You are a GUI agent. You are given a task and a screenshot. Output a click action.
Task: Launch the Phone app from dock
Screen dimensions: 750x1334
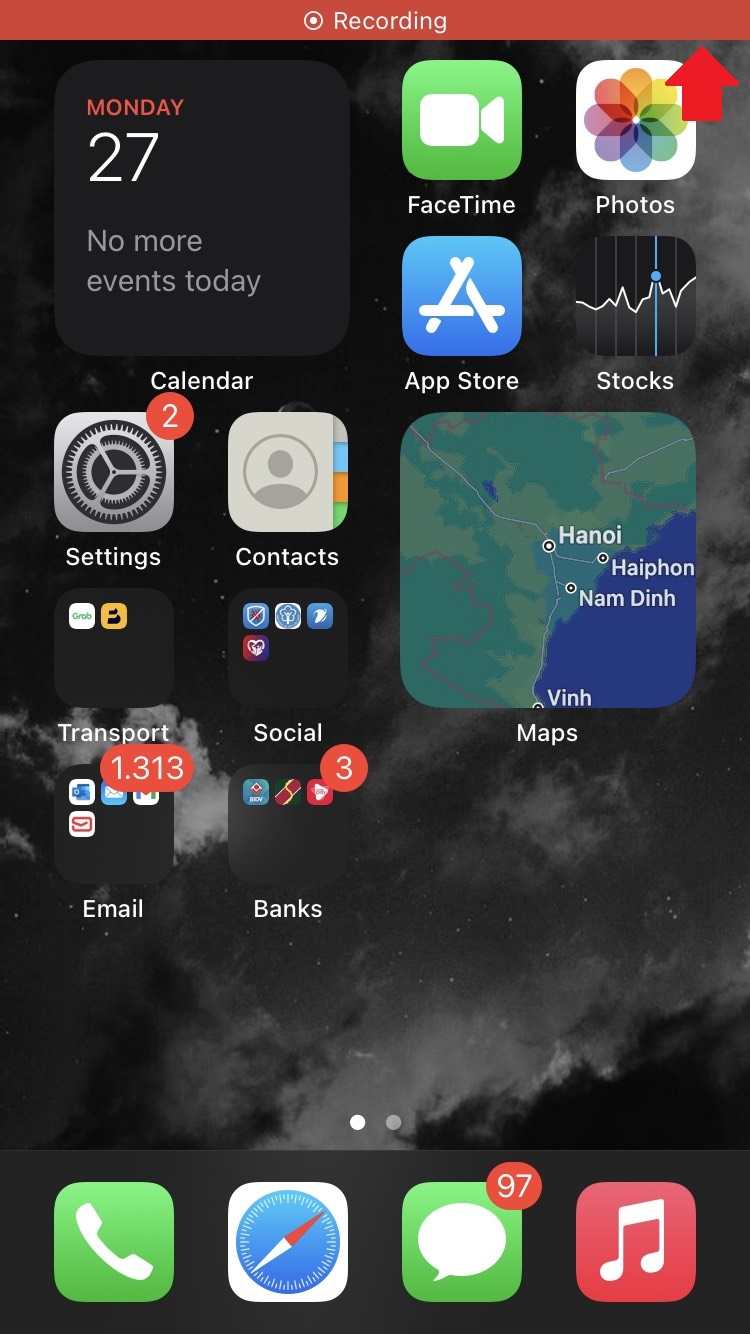[113, 1242]
